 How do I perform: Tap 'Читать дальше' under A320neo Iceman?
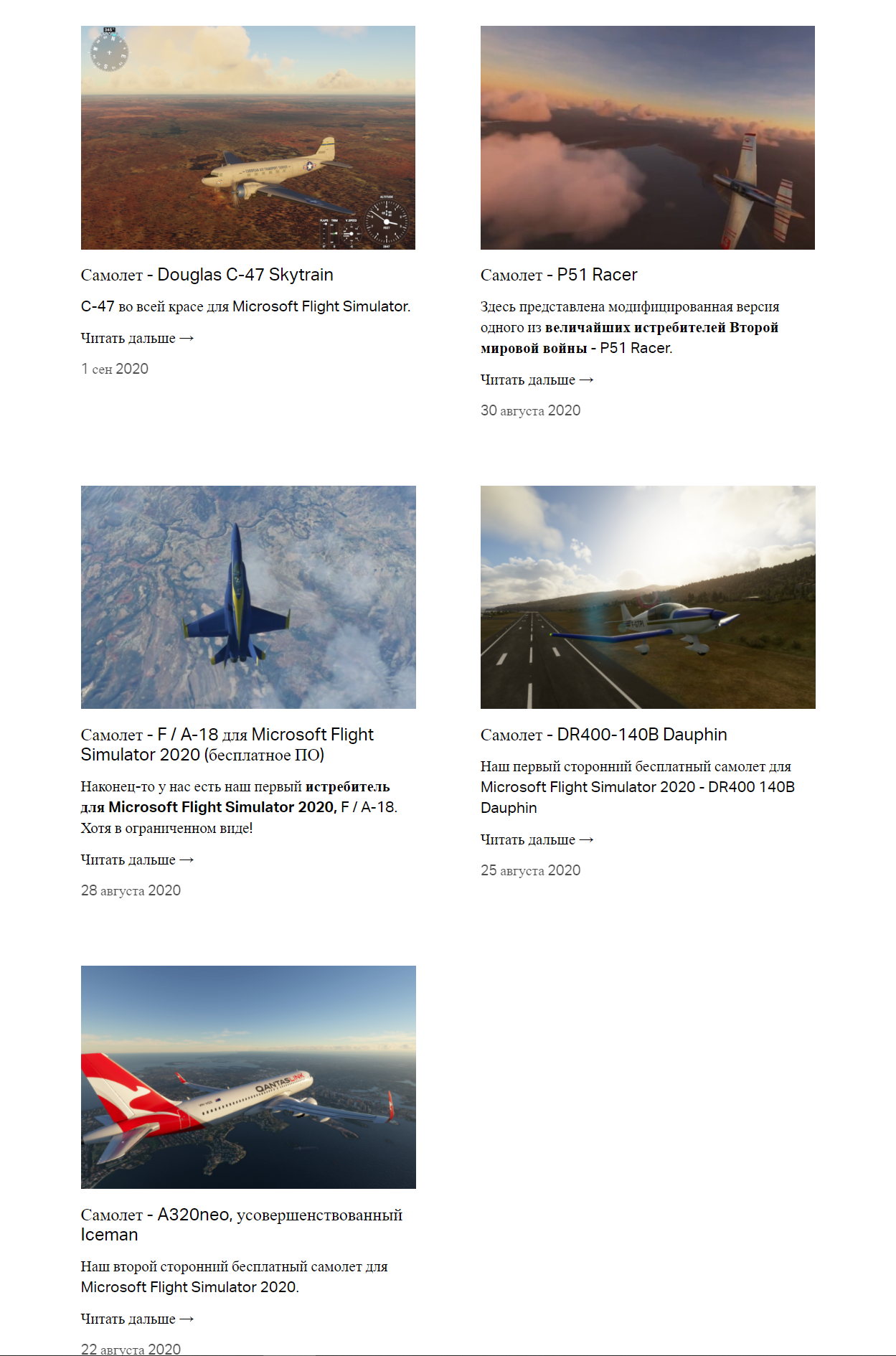[137, 1319]
